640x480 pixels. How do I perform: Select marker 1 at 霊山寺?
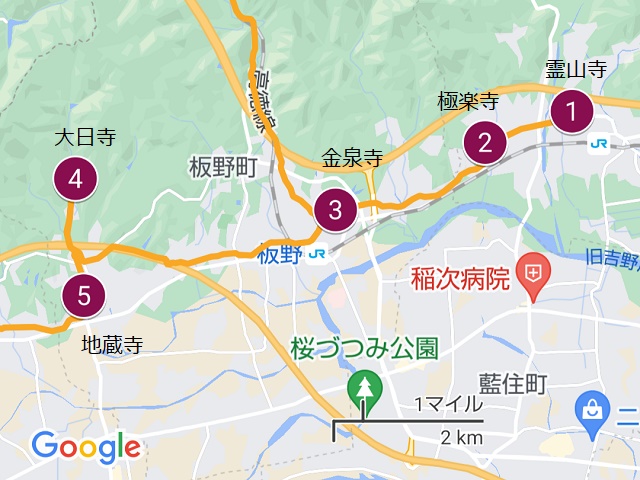coord(571,111)
